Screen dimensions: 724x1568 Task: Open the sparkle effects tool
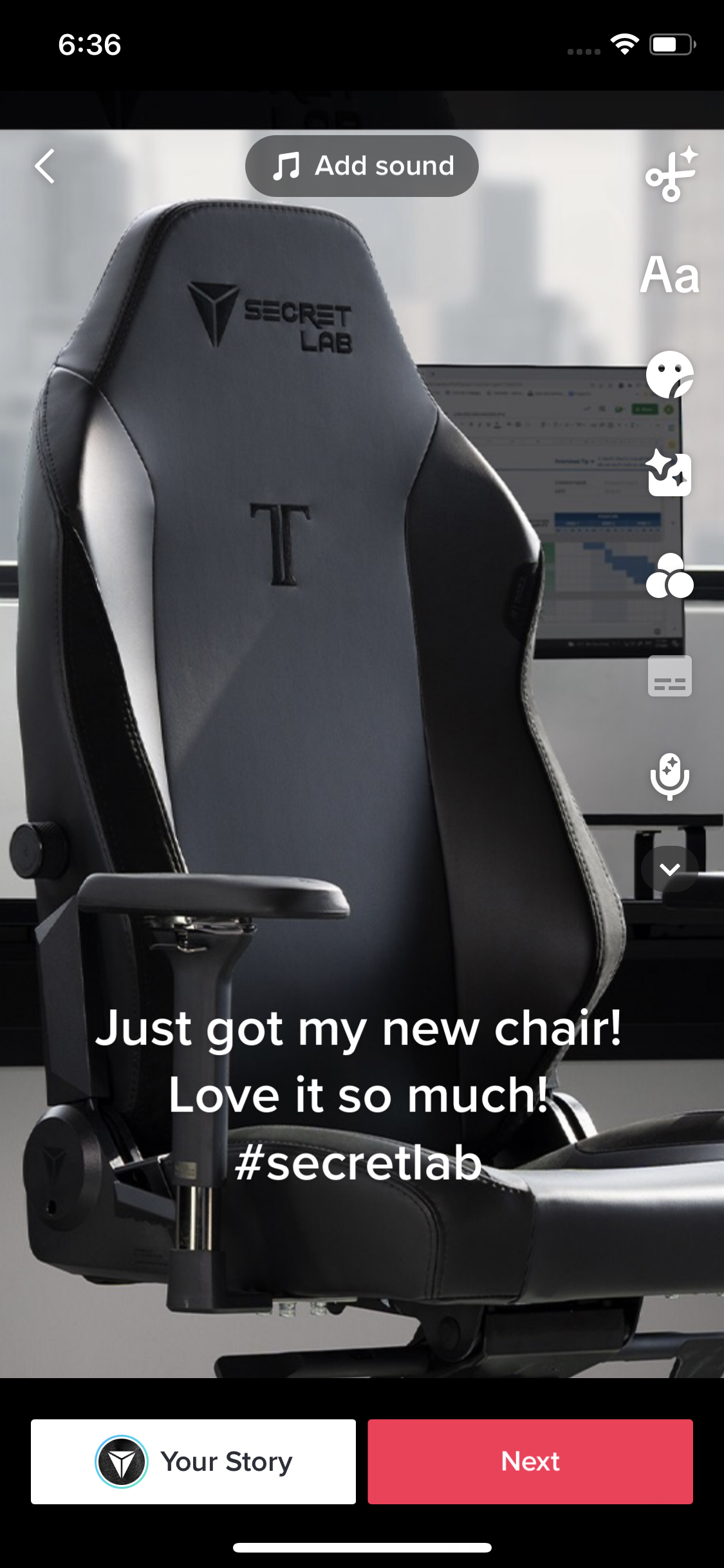point(669,474)
